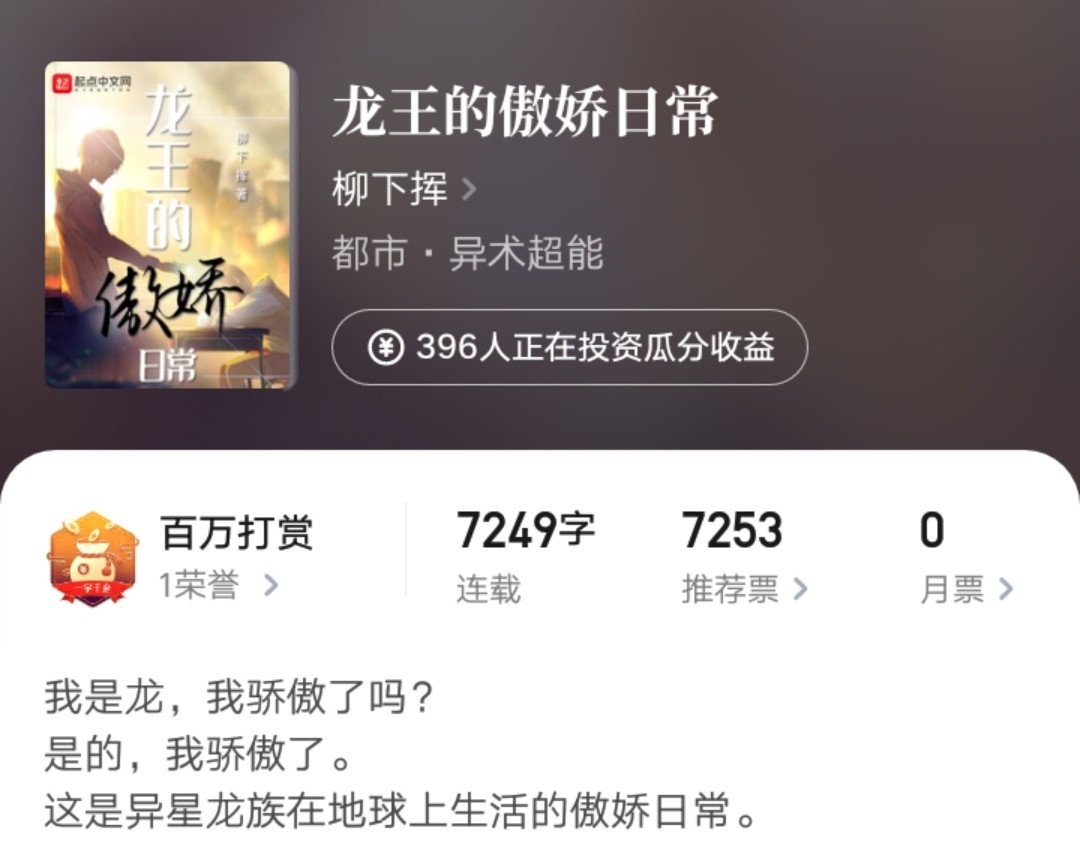
Task: View the 推荐票 recommendation tickets
Action: click(743, 589)
